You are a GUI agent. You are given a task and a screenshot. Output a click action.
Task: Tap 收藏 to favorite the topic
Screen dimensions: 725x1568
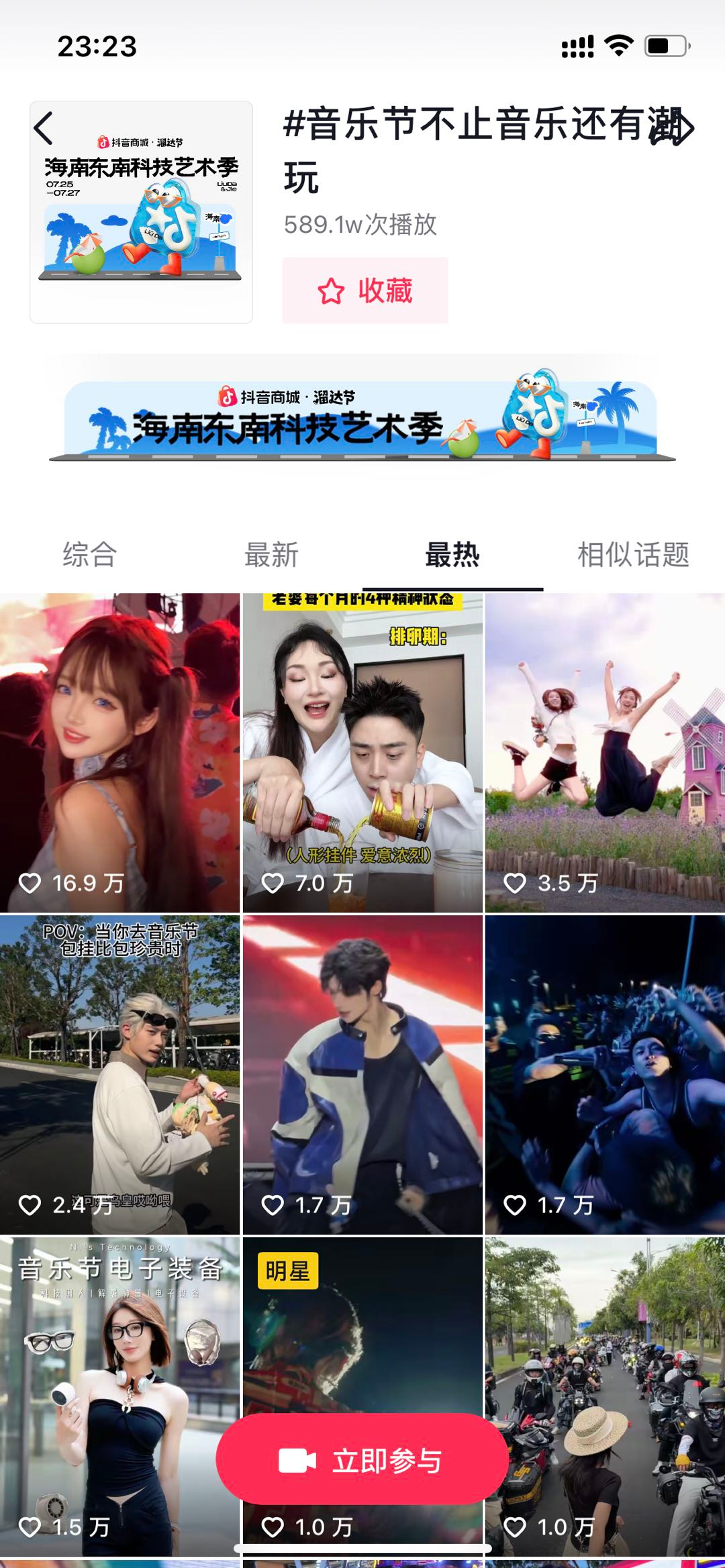365,291
